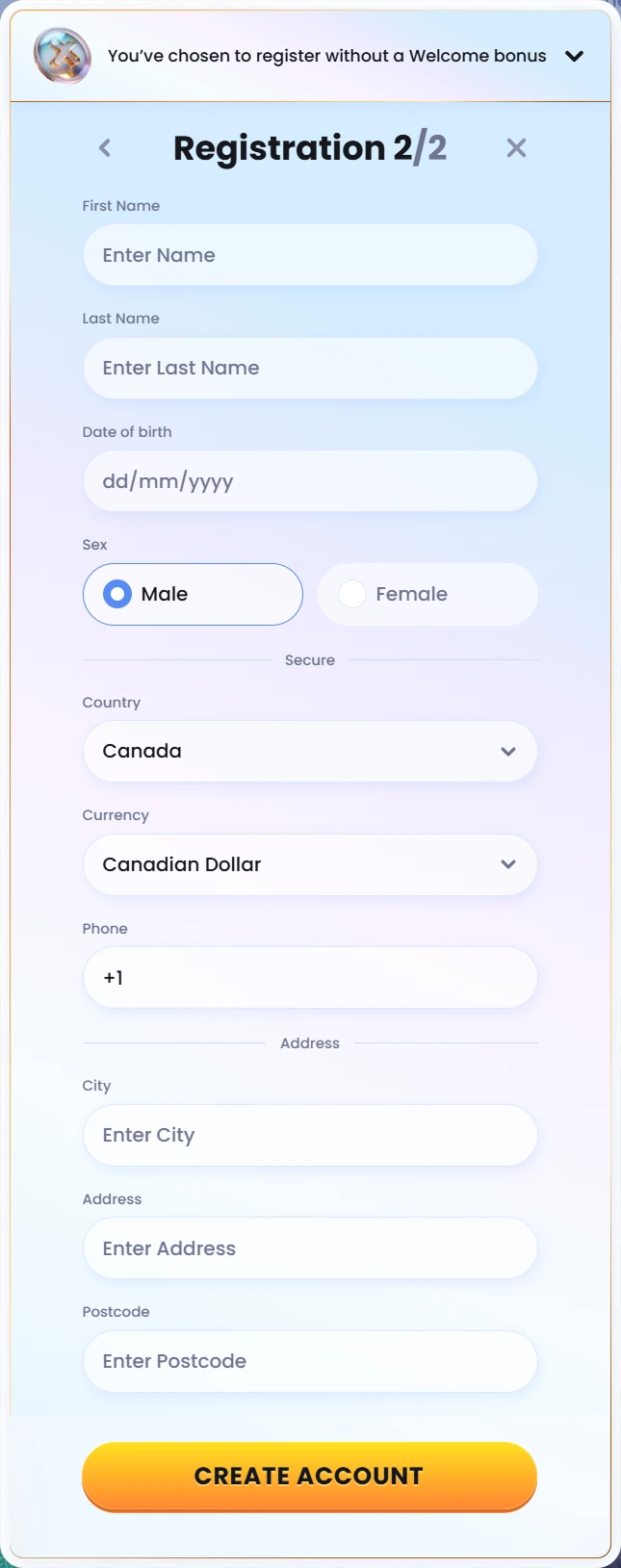Select the Enter Postcode field
The image size is (621, 1568).
(x=309, y=1361)
